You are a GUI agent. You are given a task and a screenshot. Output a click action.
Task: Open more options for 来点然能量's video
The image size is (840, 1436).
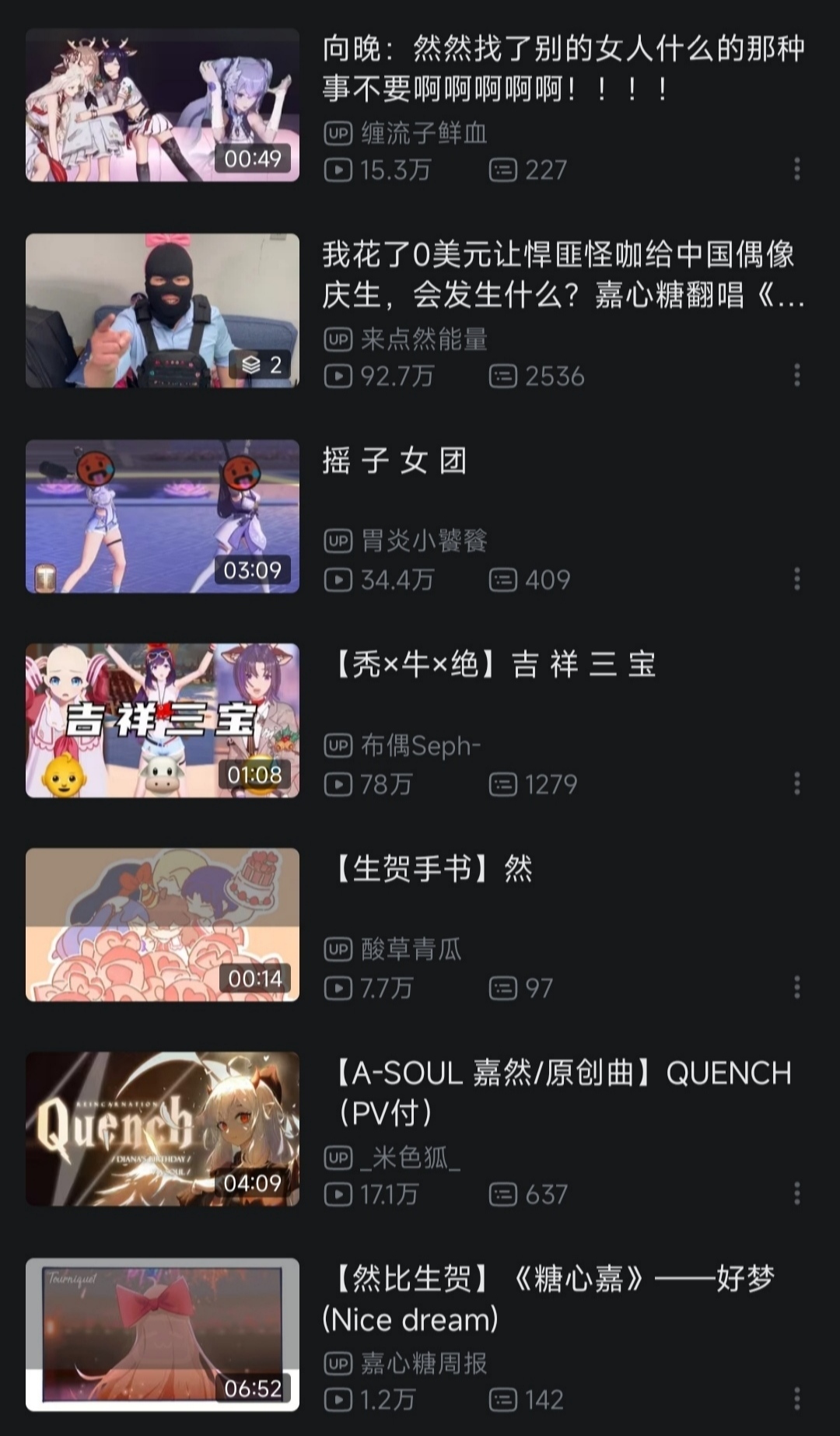click(796, 376)
